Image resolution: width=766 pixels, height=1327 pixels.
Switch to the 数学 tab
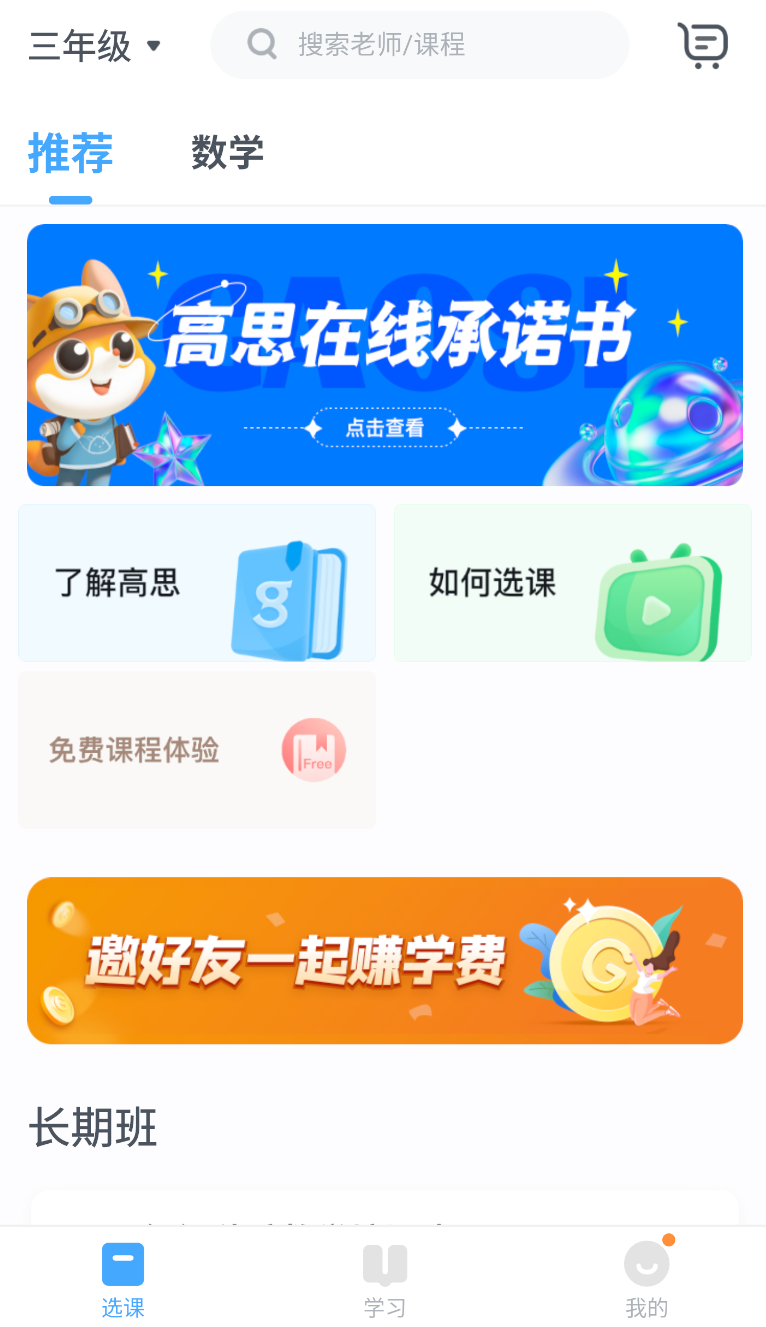[x=227, y=153]
